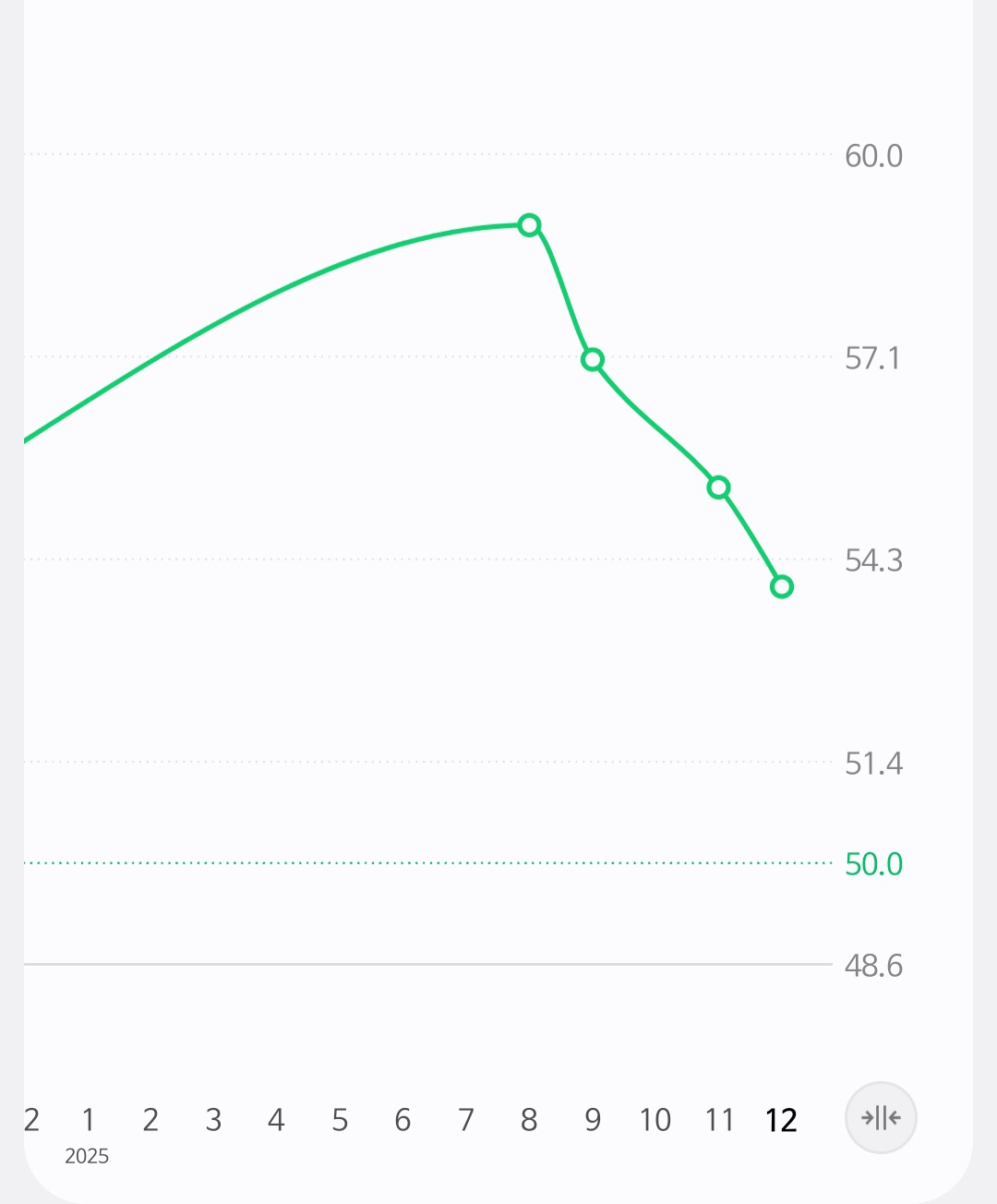Select the month 12 data point

coord(782,587)
